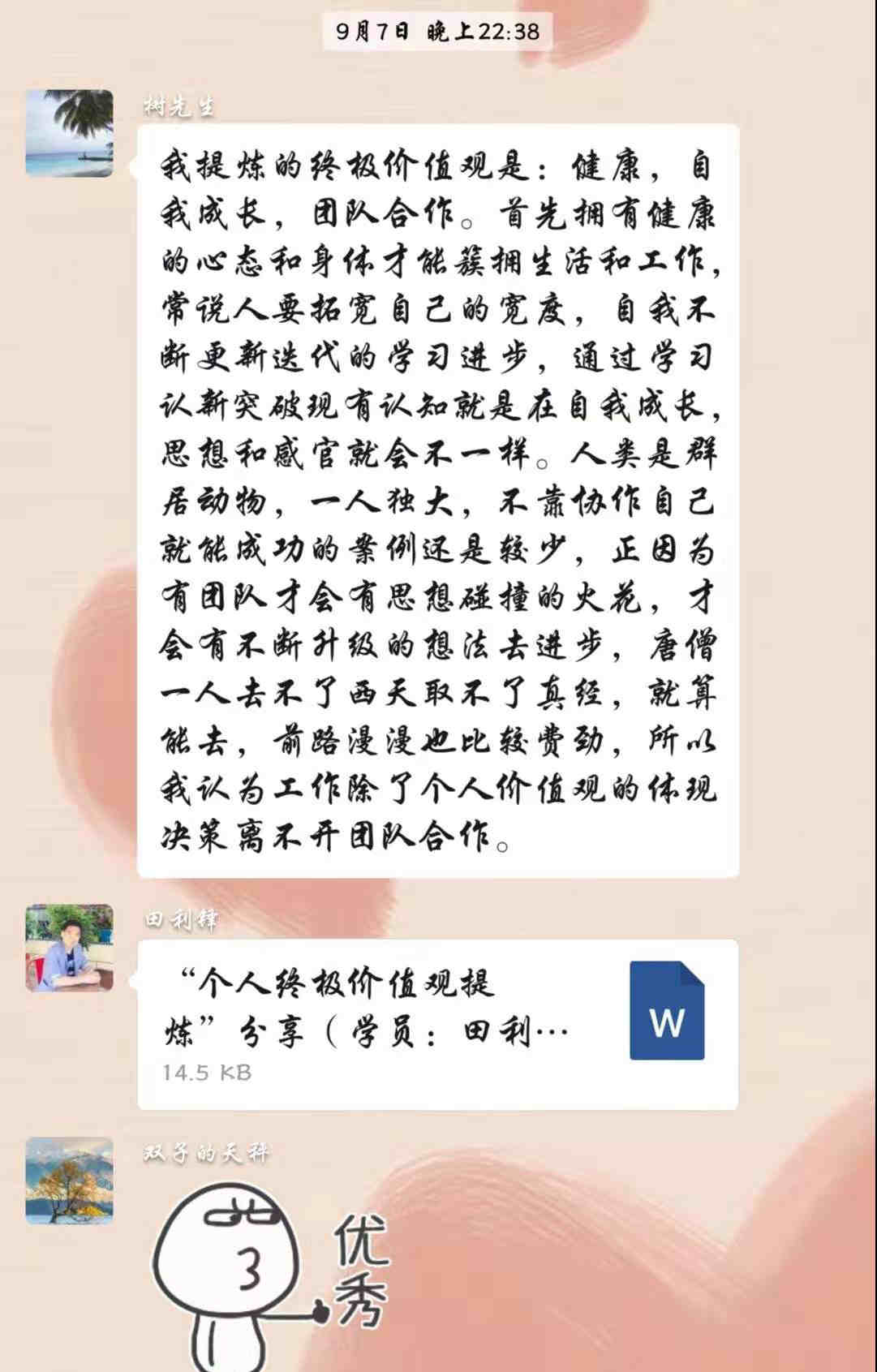This screenshot has height=1372, width=877.
Task: Open 田利锋's profile avatar
Action: [69, 948]
